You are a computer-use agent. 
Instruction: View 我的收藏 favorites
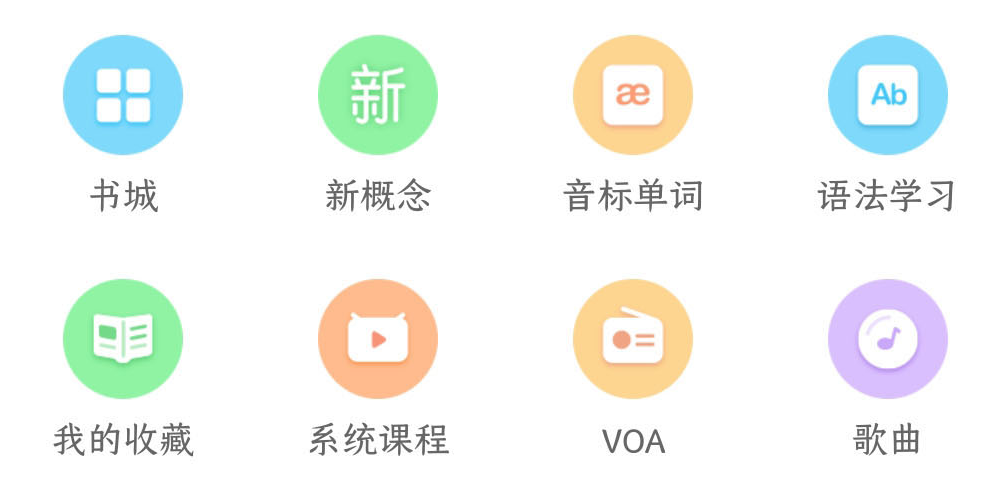[x=123, y=339]
